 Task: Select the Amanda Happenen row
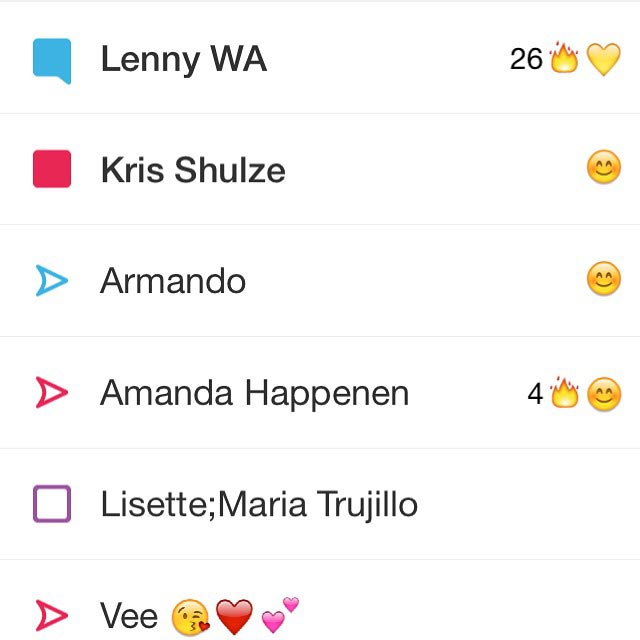[254, 393]
